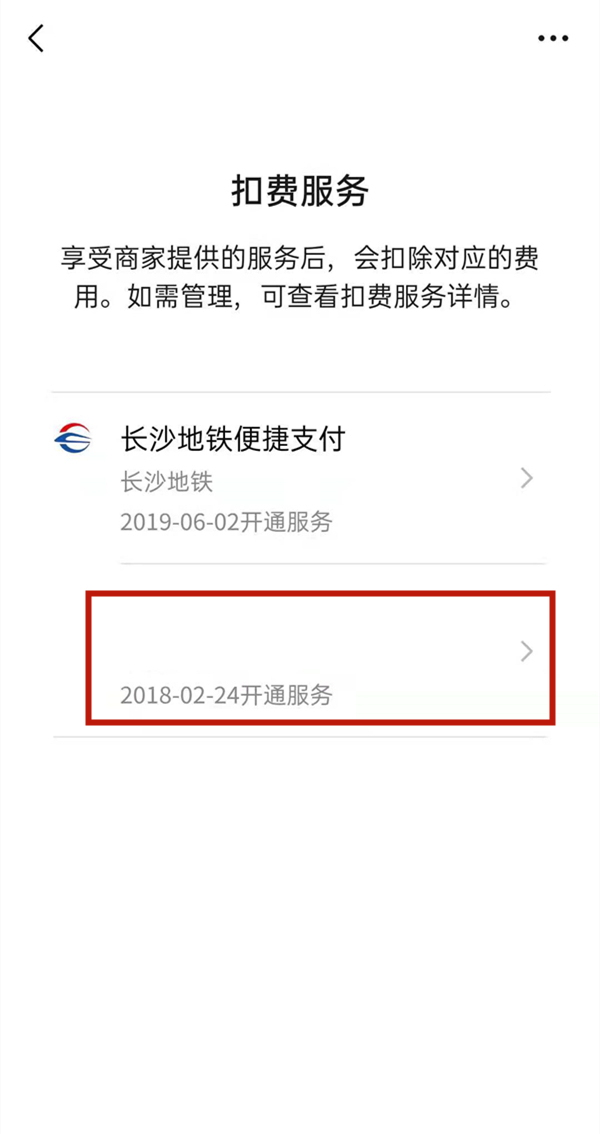Open 长沙地铁便捷支付 service details
The width and height of the screenshot is (600, 1134).
(300, 479)
